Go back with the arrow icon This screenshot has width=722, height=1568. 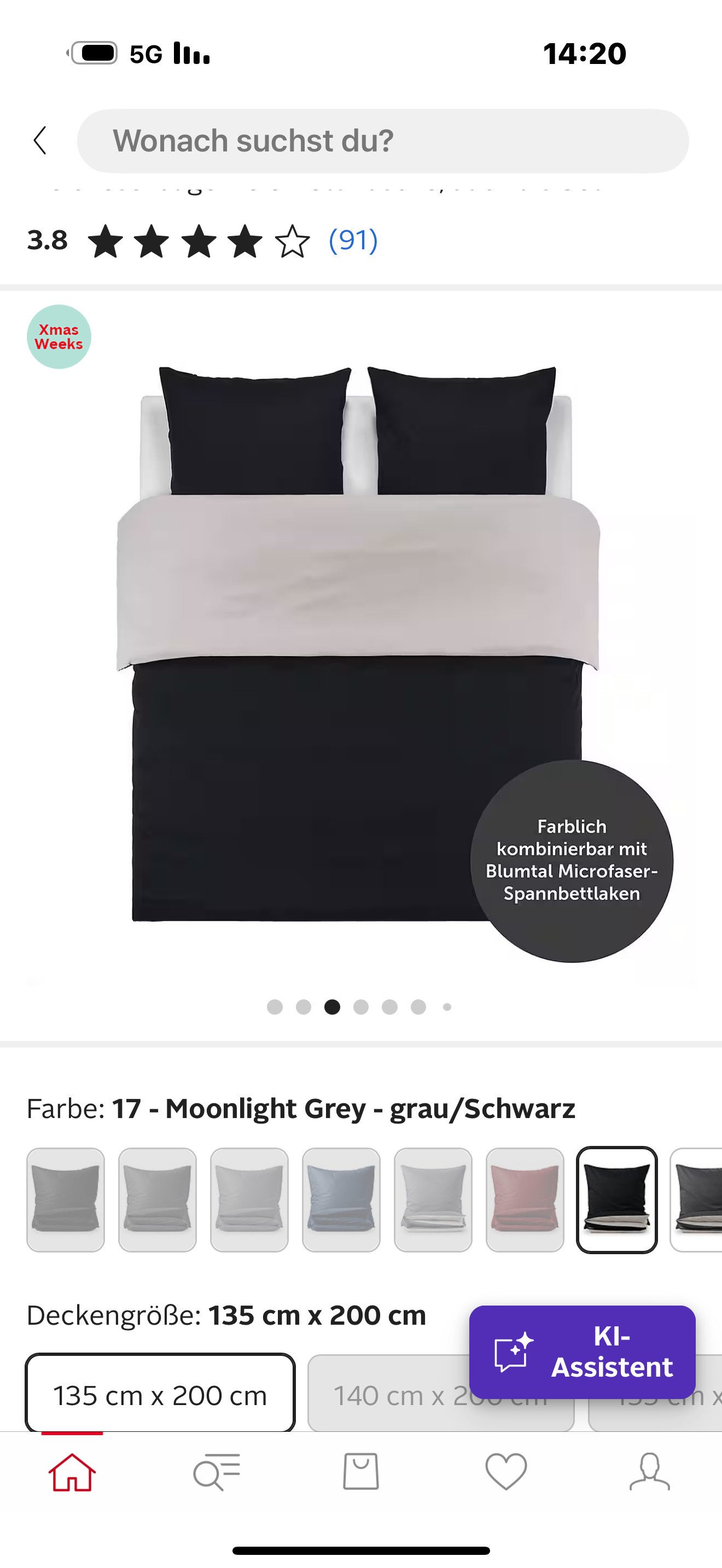[40, 141]
